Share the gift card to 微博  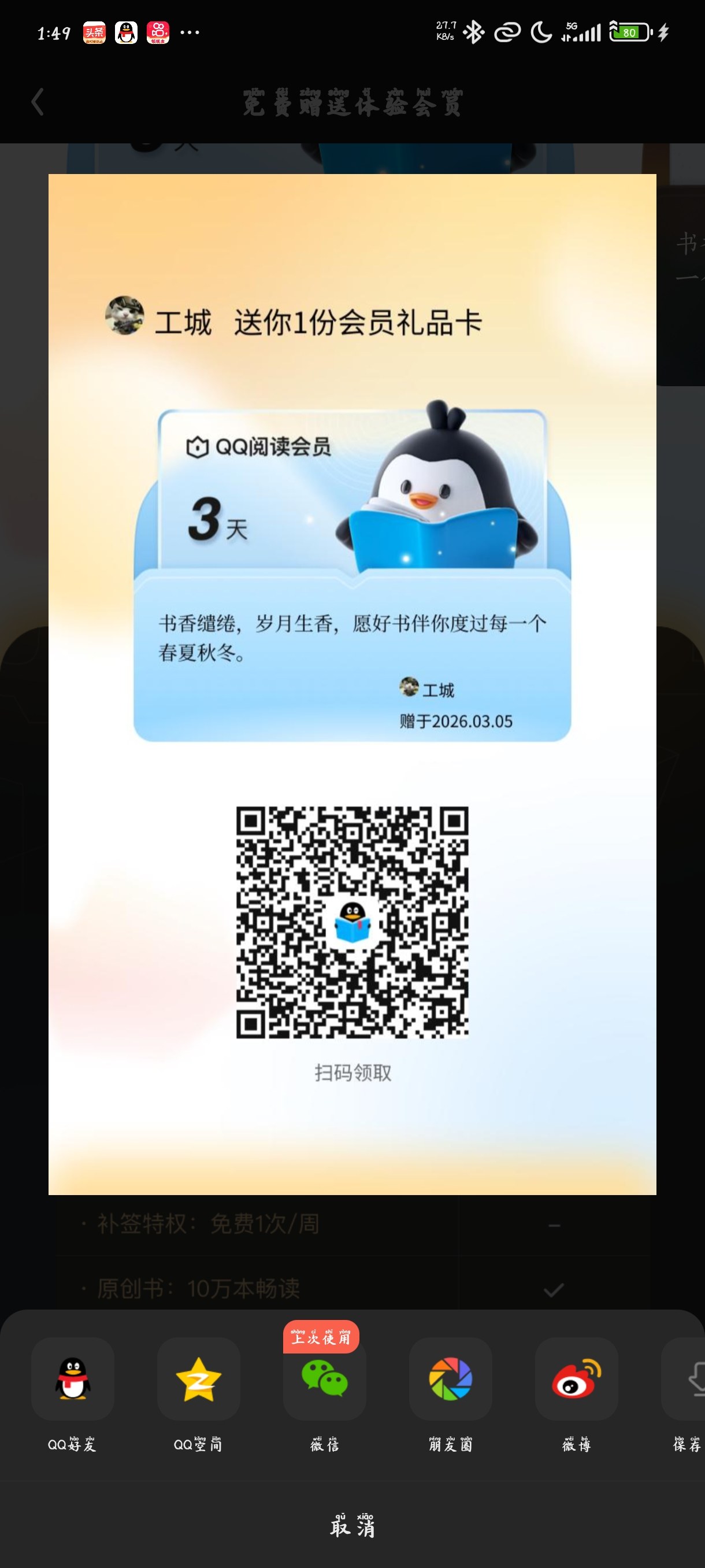(576, 1379)
